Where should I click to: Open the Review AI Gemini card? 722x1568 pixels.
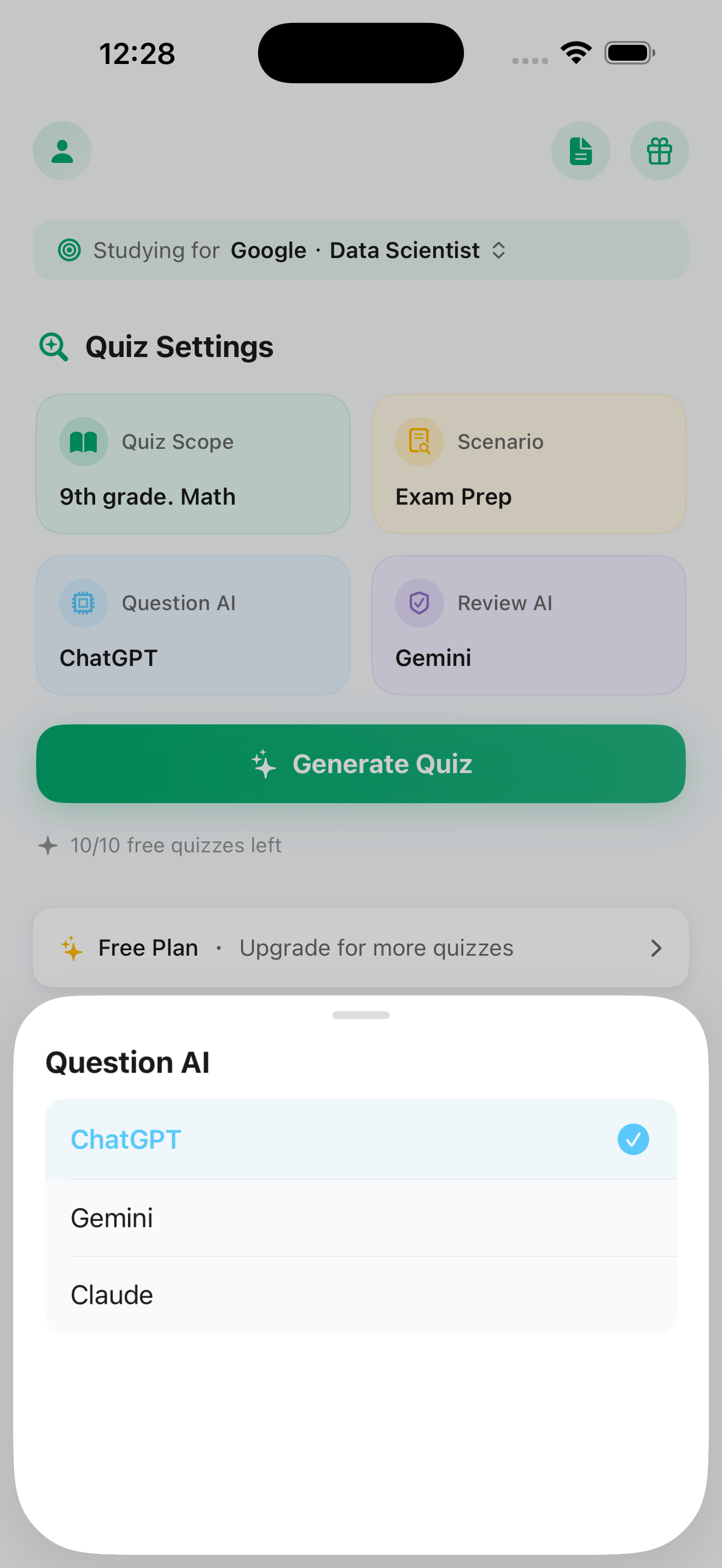point(528,624)
